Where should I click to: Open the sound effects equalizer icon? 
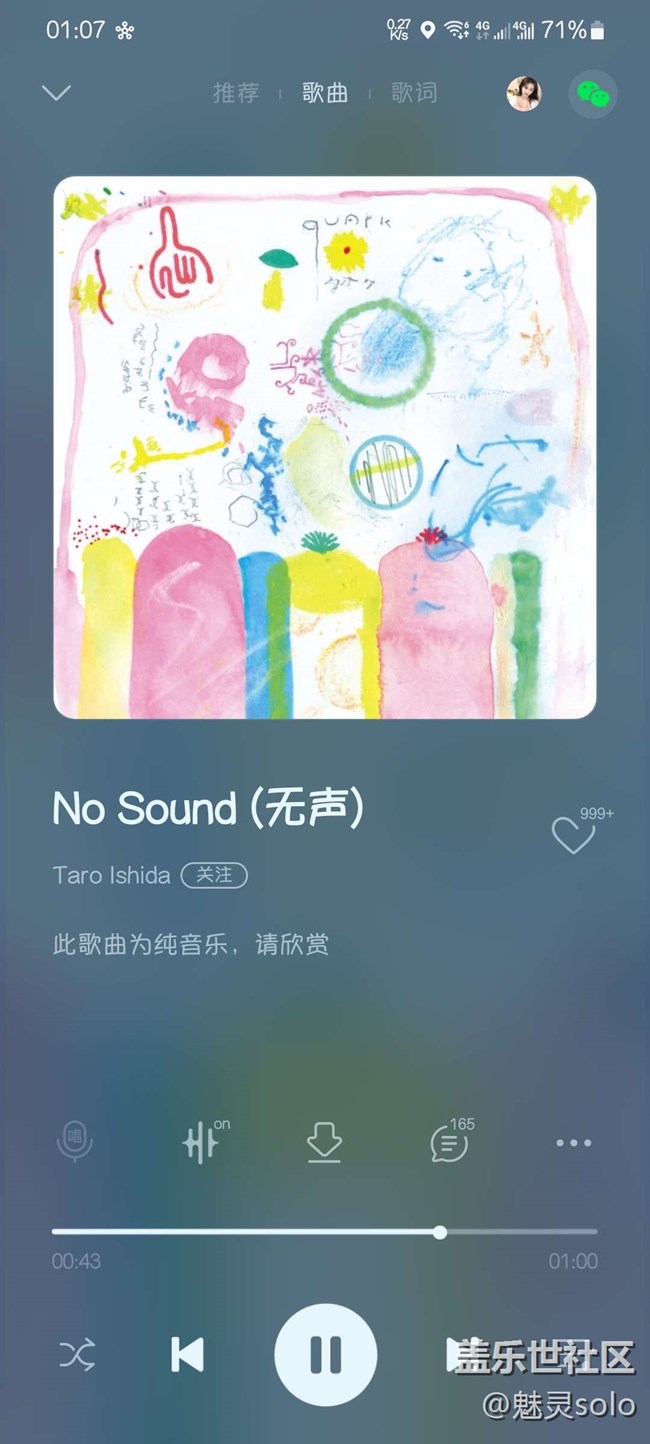(x=201, y=1142)
